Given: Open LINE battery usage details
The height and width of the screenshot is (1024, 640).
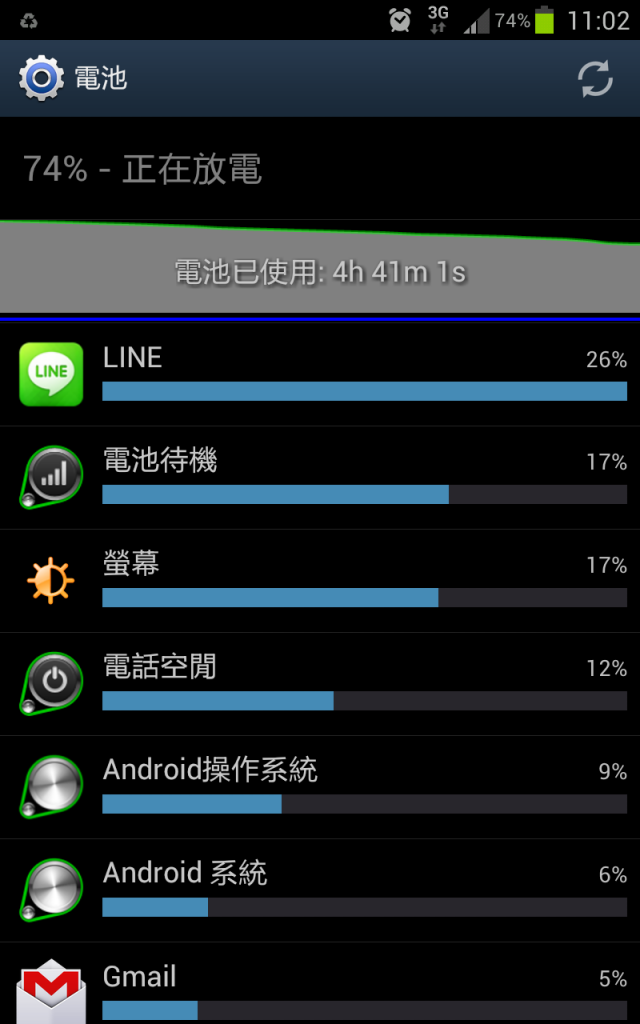Looking at the screenshot, I should 320,374.
